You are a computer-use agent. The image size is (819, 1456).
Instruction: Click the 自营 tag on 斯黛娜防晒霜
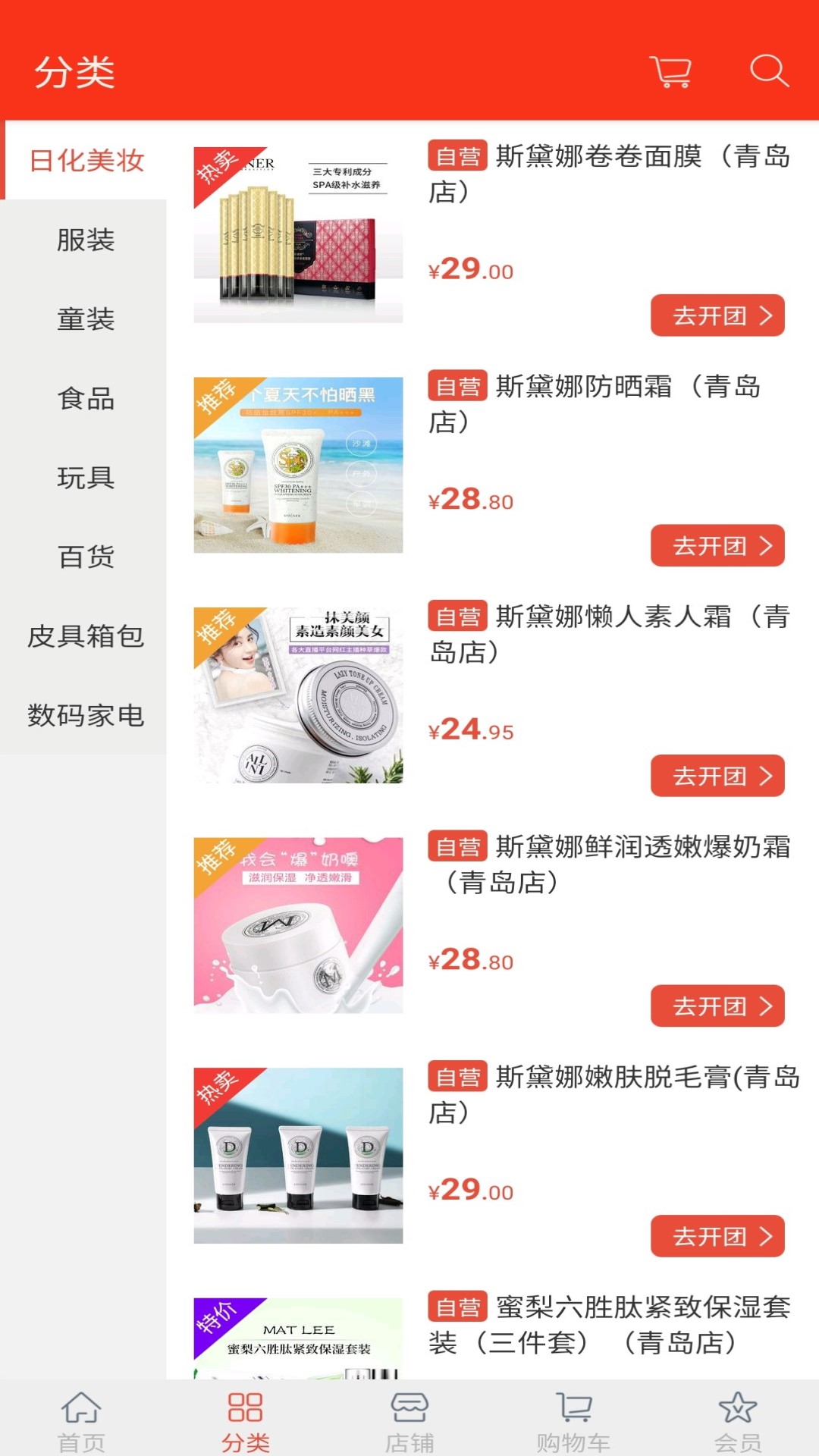pos(458,388)
